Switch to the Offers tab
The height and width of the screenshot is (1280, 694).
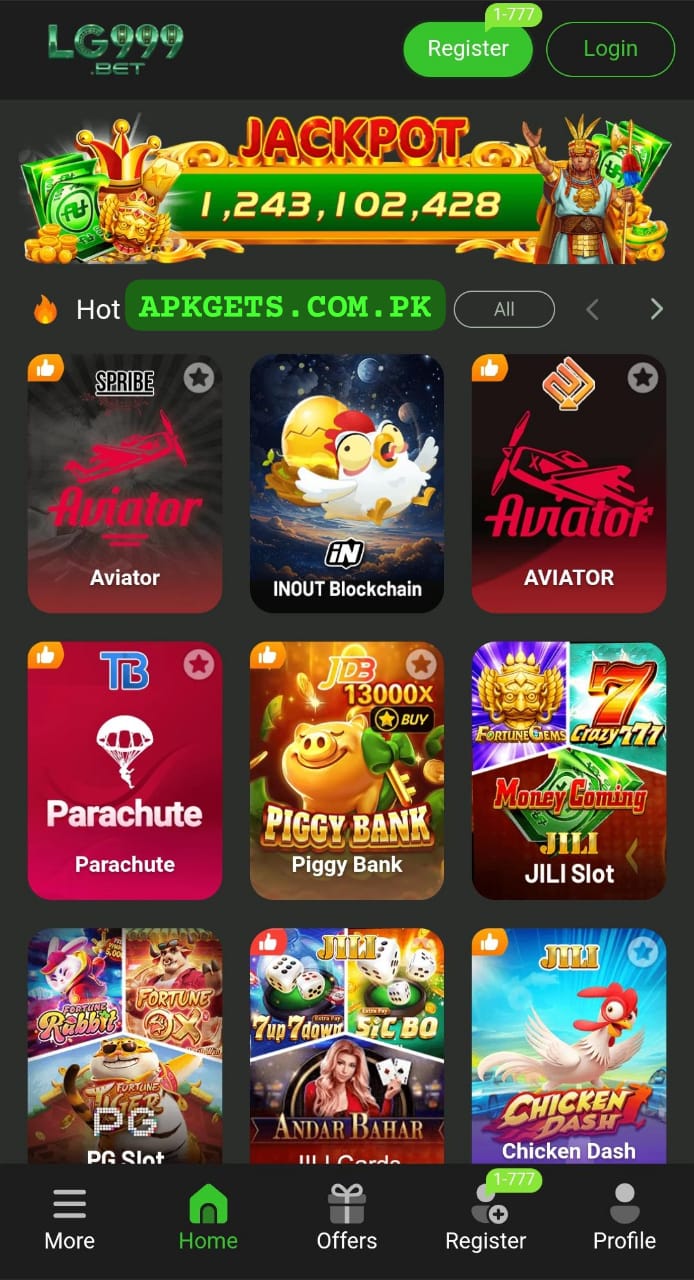coord(347,1218)
